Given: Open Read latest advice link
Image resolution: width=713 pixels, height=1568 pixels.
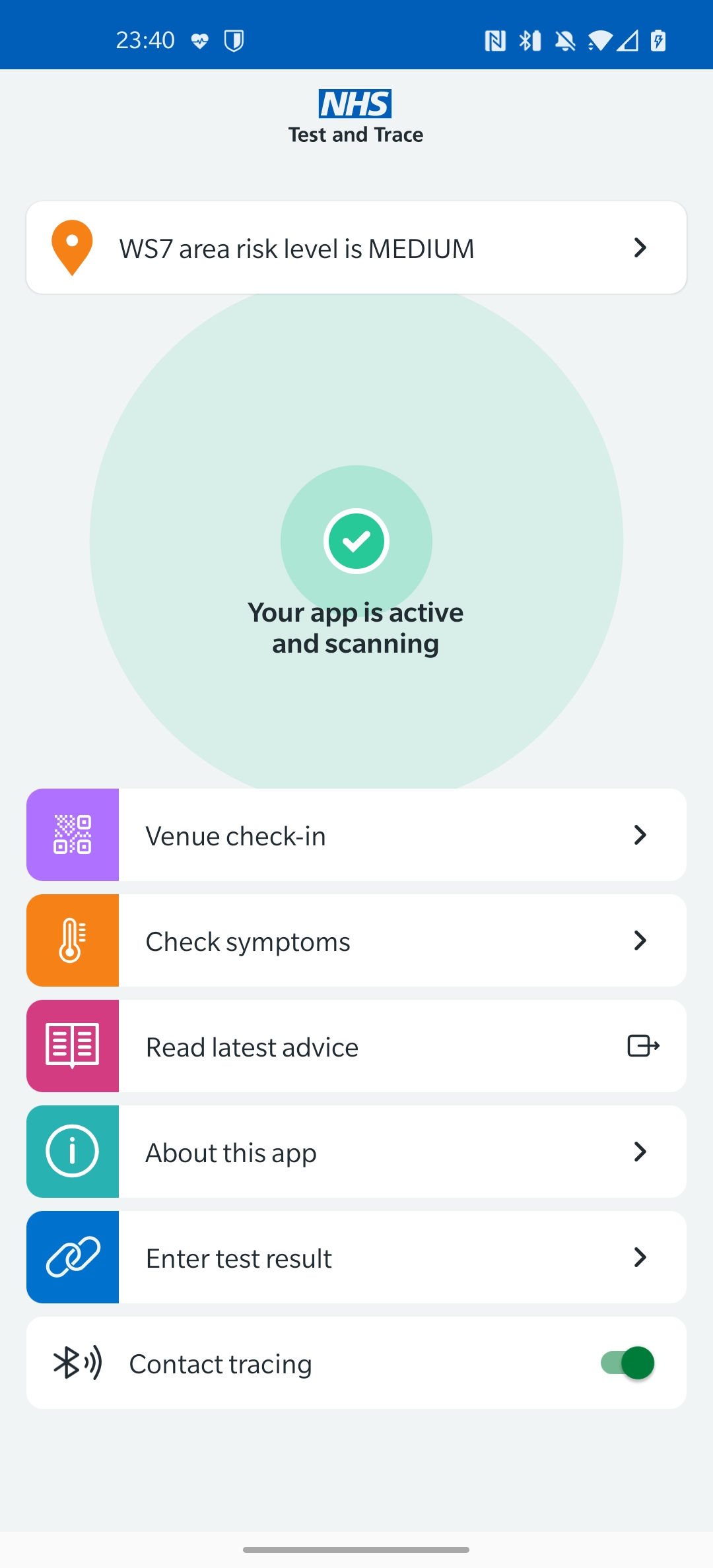Looking at the screenshot, I should 356,1046.
